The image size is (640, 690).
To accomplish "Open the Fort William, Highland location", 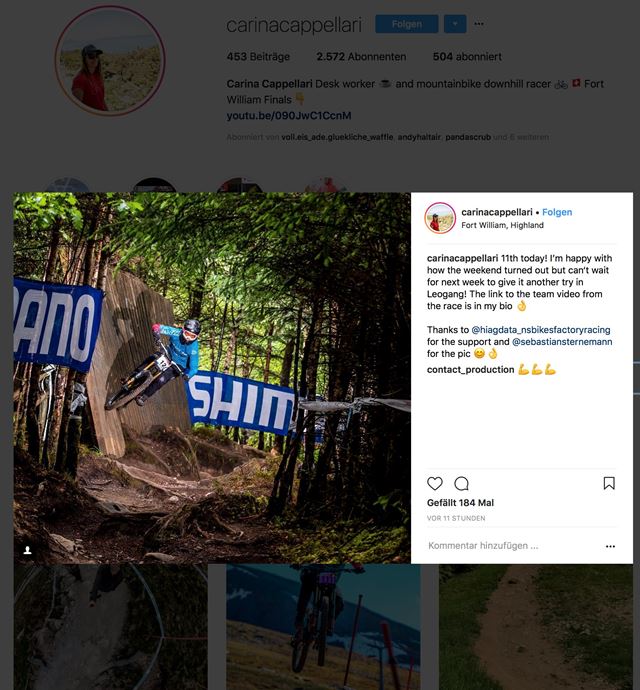I will [502, 225].
